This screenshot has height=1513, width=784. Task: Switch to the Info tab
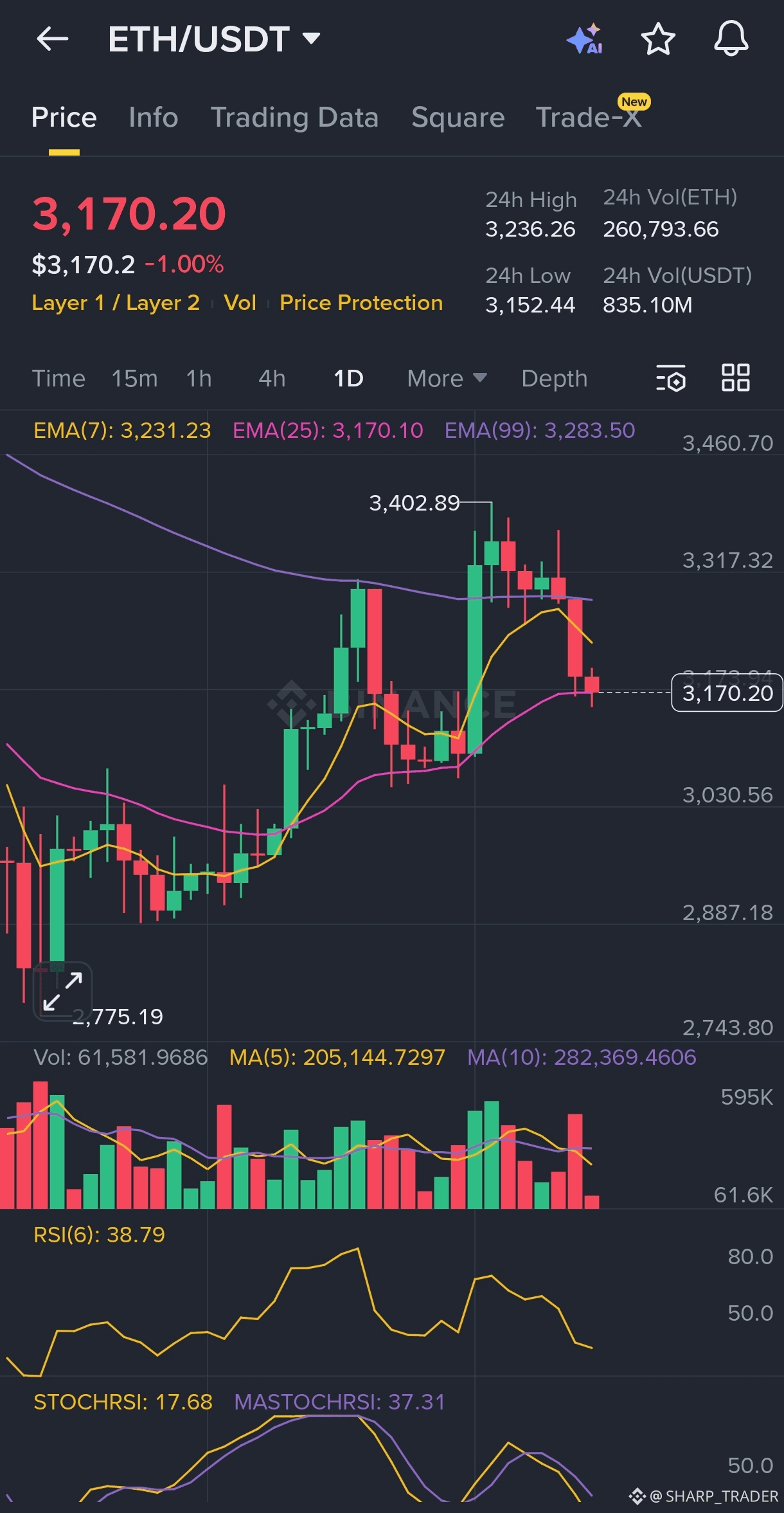[153, 118]
